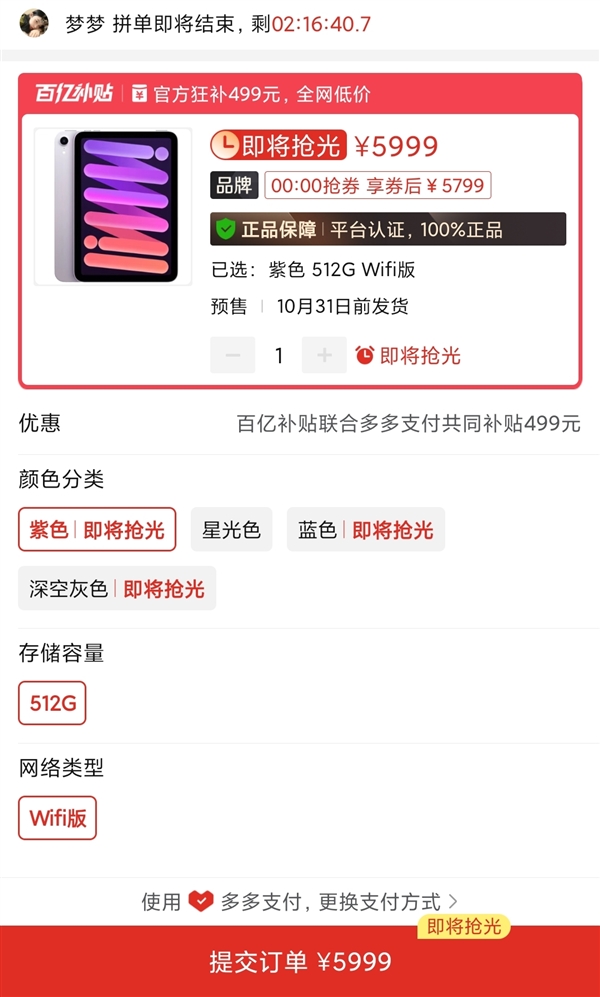Image resolution: width=600 pixels, height=997 pixels.
Task: Choose the Wifi版 network type
Action: click(57, 818)
